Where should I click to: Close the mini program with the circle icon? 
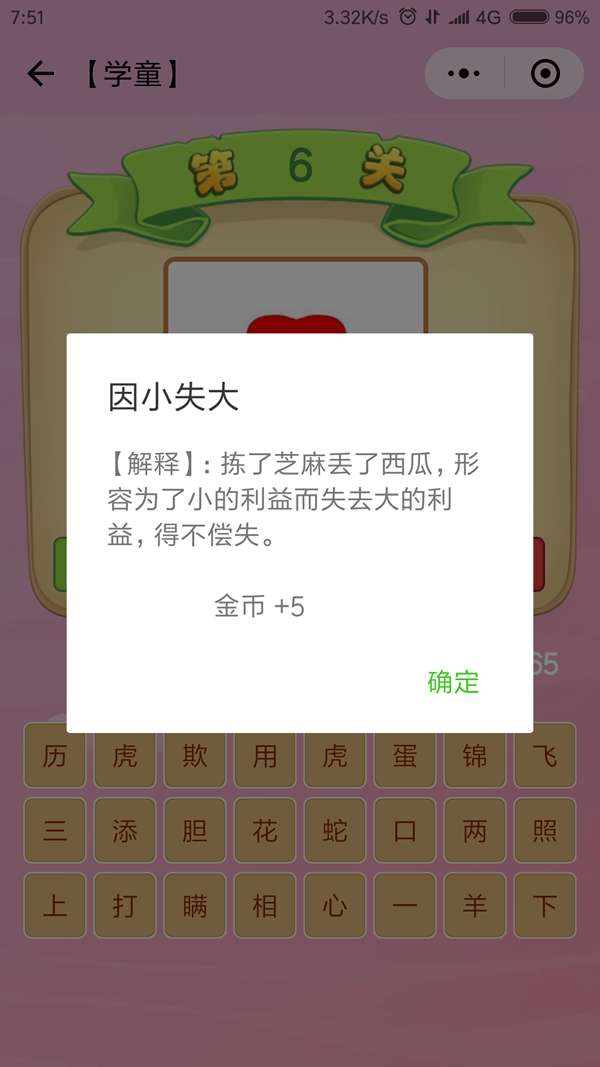click(x=545, y=74)
